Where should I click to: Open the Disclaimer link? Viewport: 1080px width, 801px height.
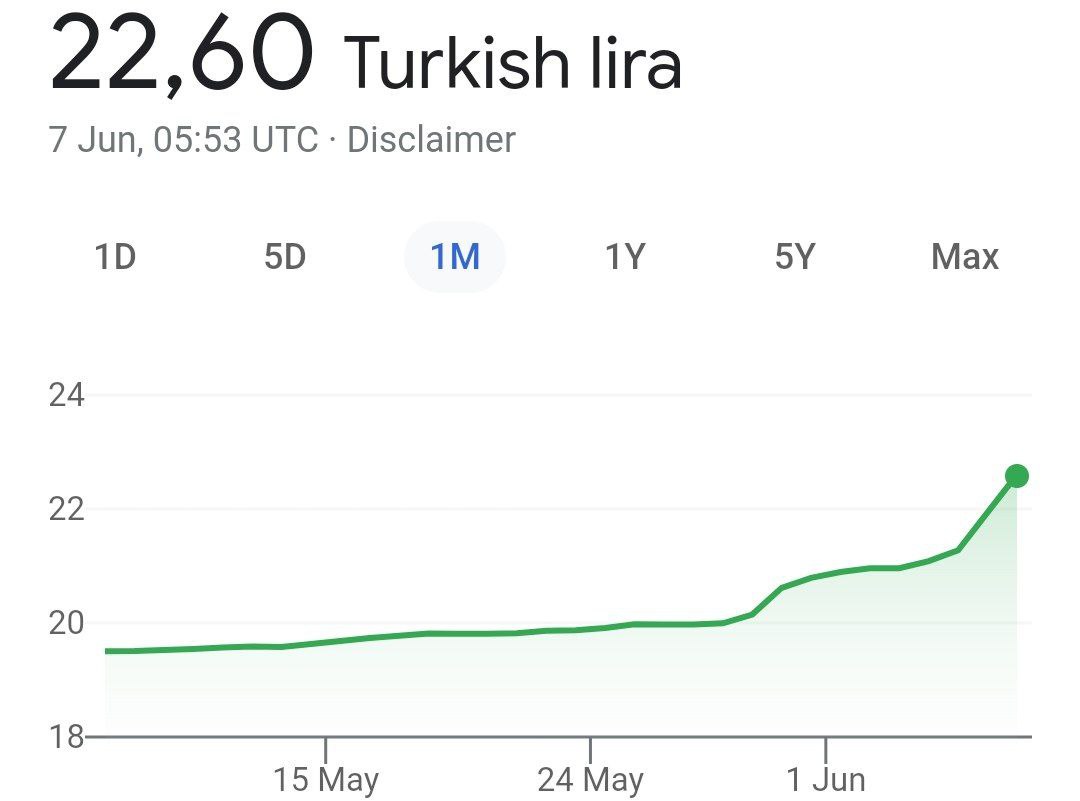[x=431, y=140]
